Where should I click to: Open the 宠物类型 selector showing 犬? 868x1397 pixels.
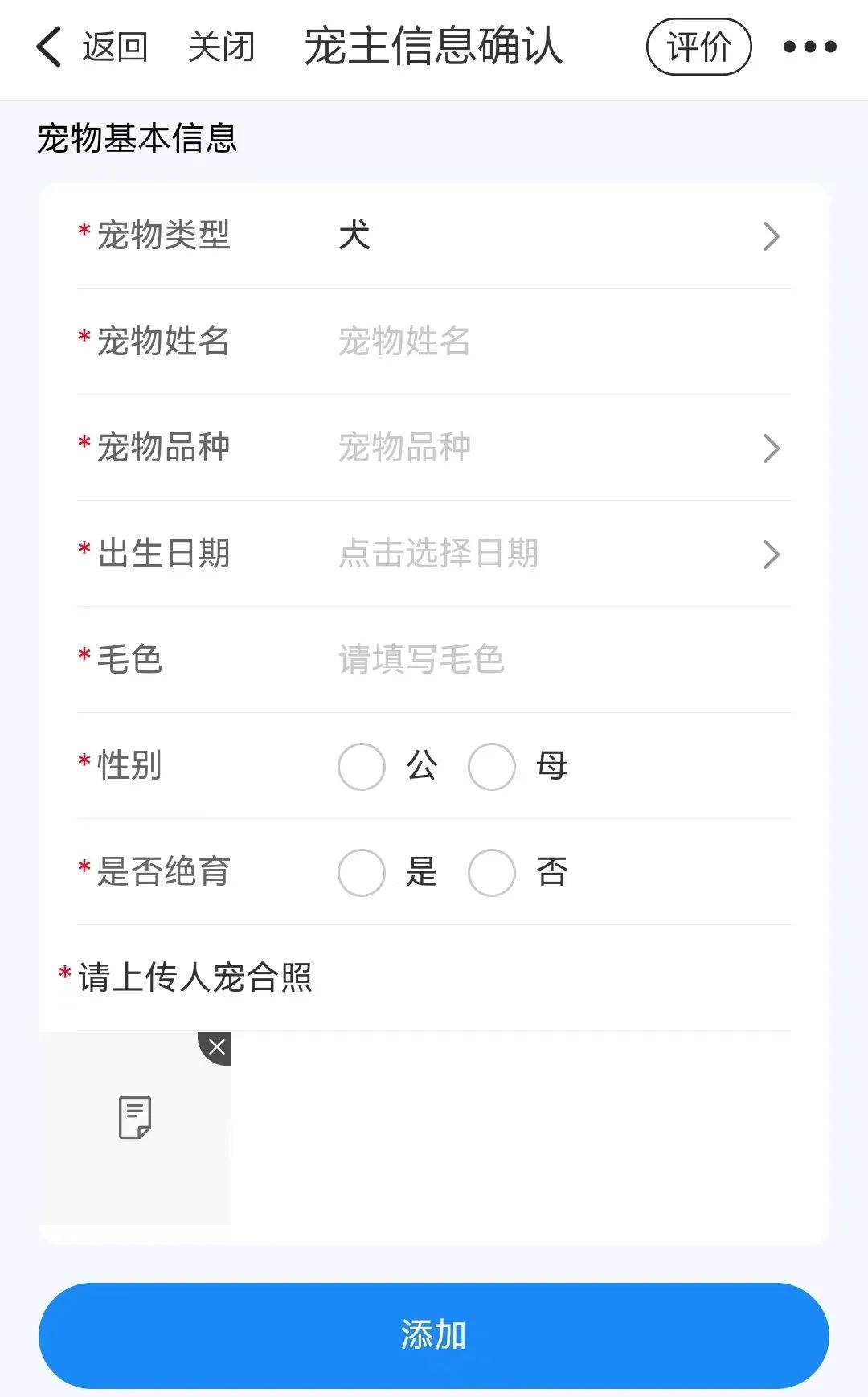pos(434,236)
